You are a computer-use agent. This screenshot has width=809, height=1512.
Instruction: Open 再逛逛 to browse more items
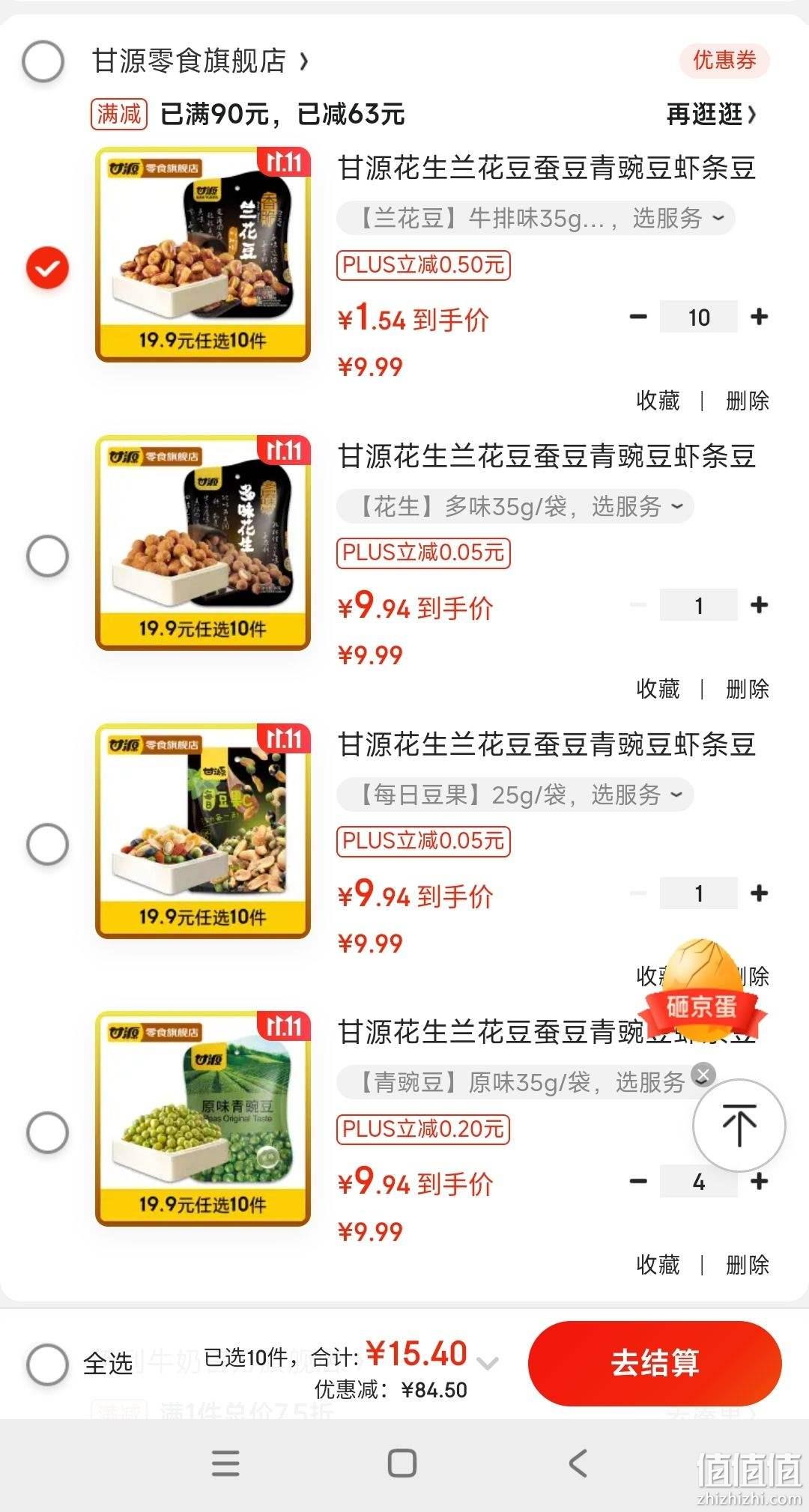coord(712,115)
